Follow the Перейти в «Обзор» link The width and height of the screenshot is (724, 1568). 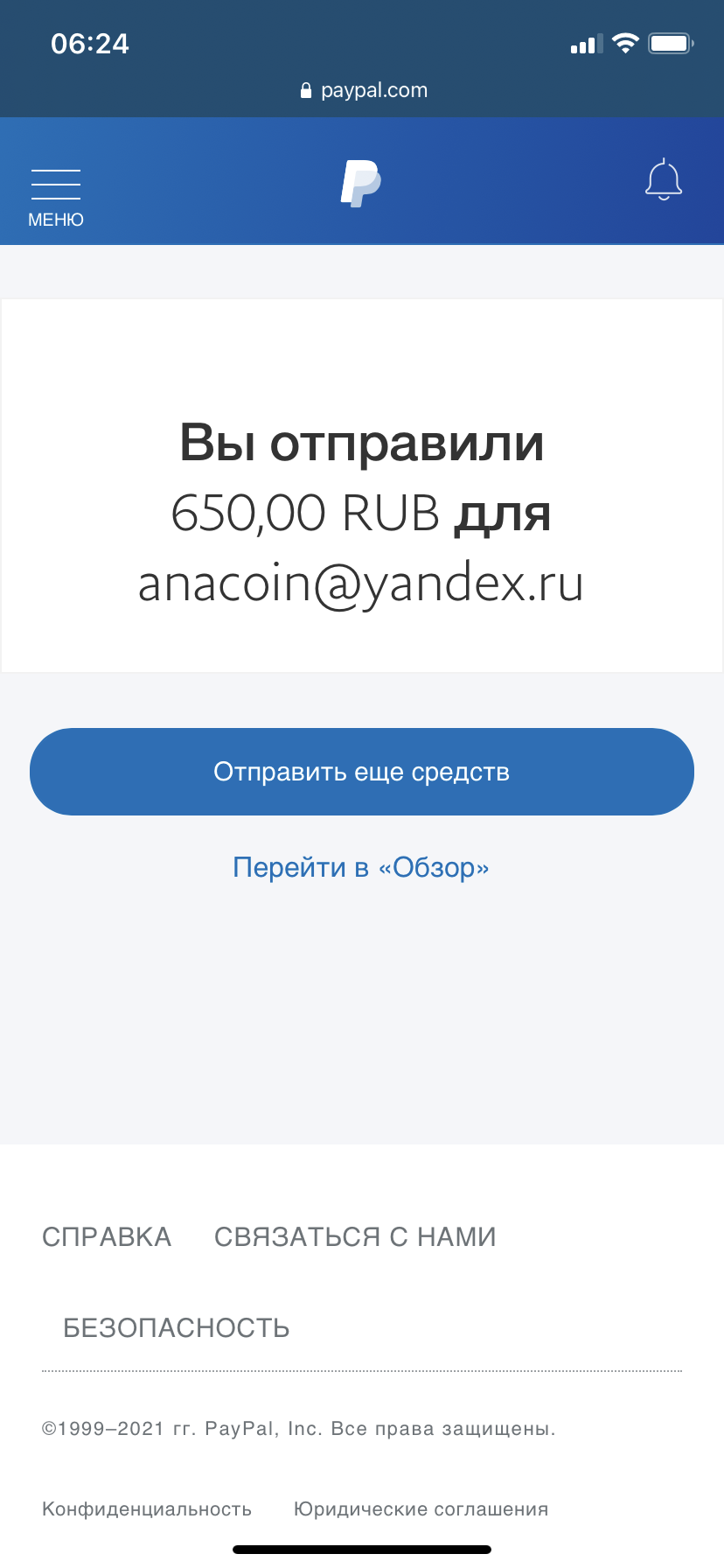[x=361, y=867]
